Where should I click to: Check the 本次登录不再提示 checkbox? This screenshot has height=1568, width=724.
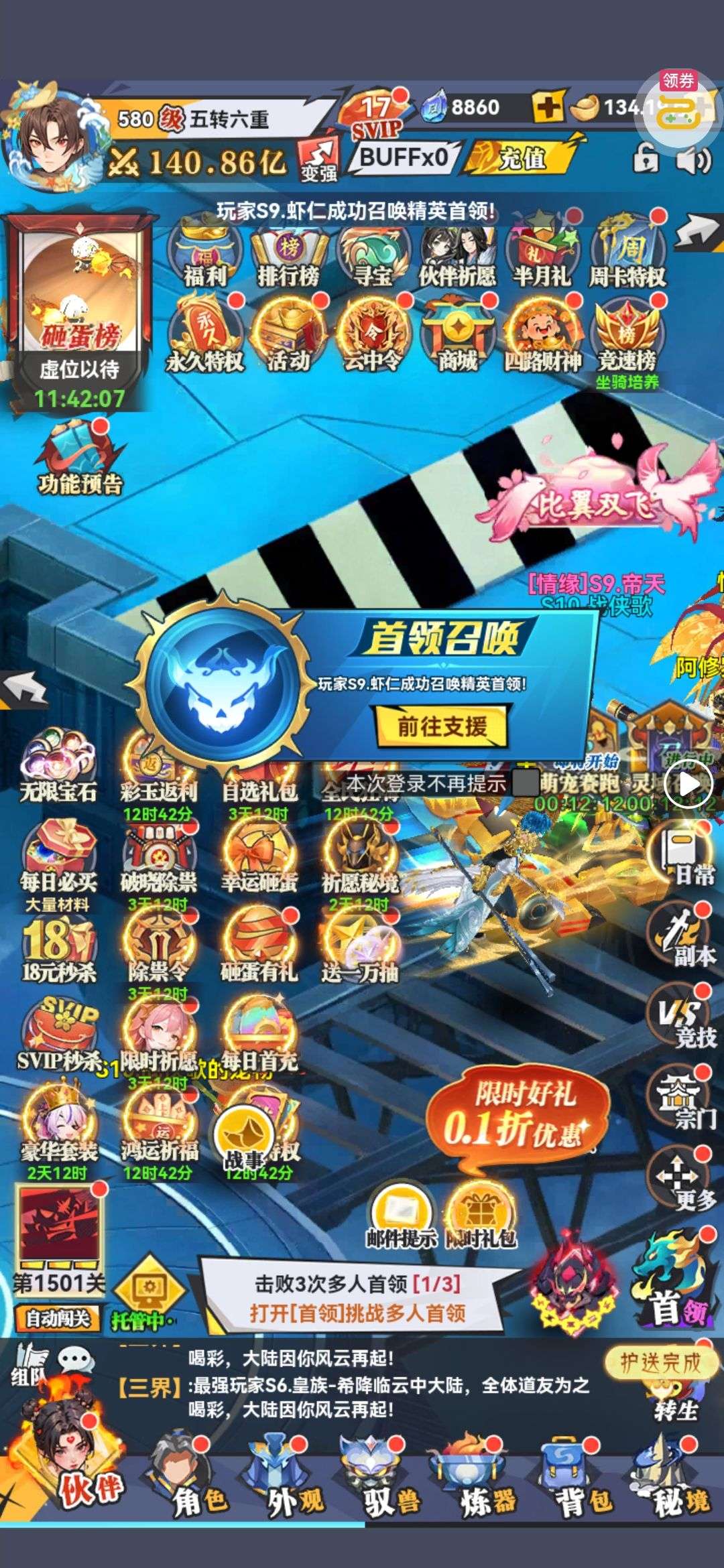[x=526, y=783]
